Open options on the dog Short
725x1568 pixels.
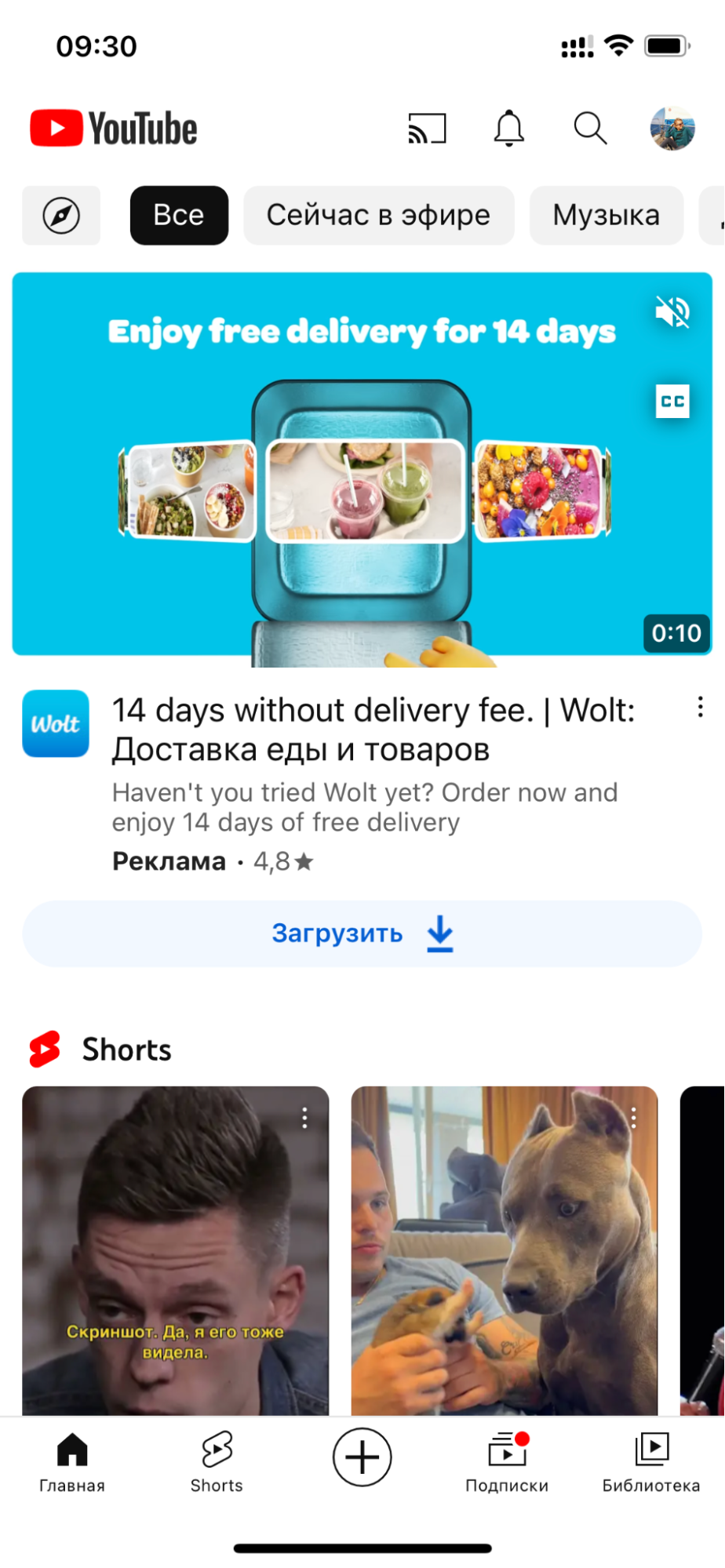click(x=633, y=1118)
